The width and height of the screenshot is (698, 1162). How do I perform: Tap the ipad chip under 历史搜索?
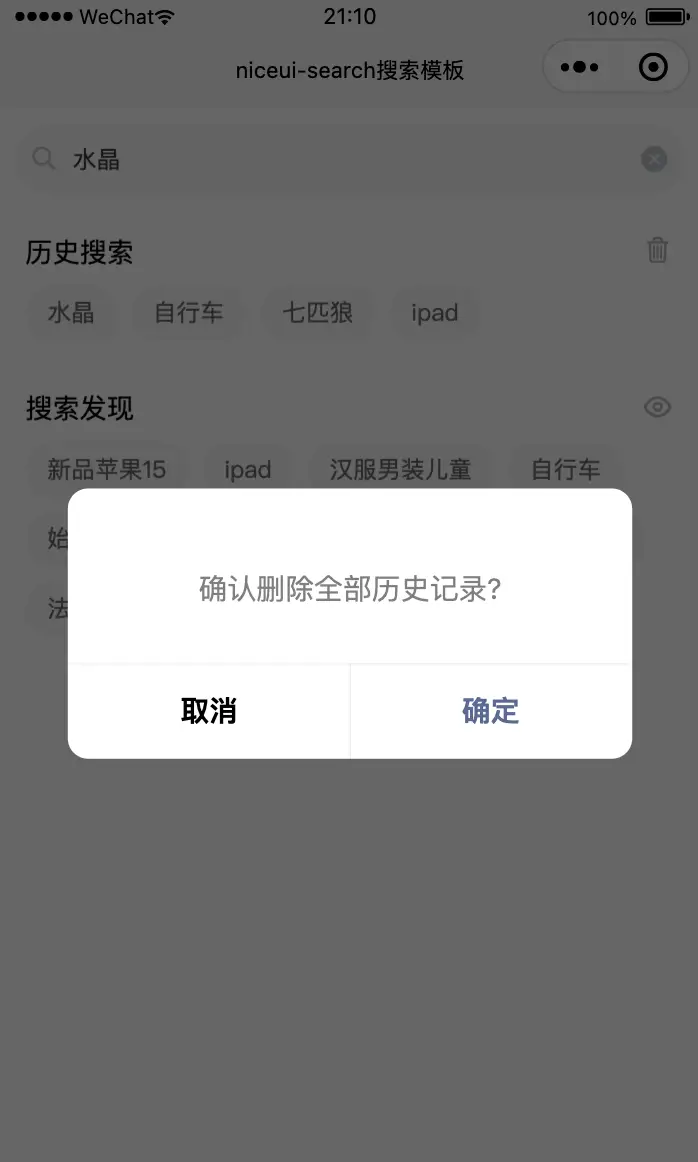coord(435,313)
